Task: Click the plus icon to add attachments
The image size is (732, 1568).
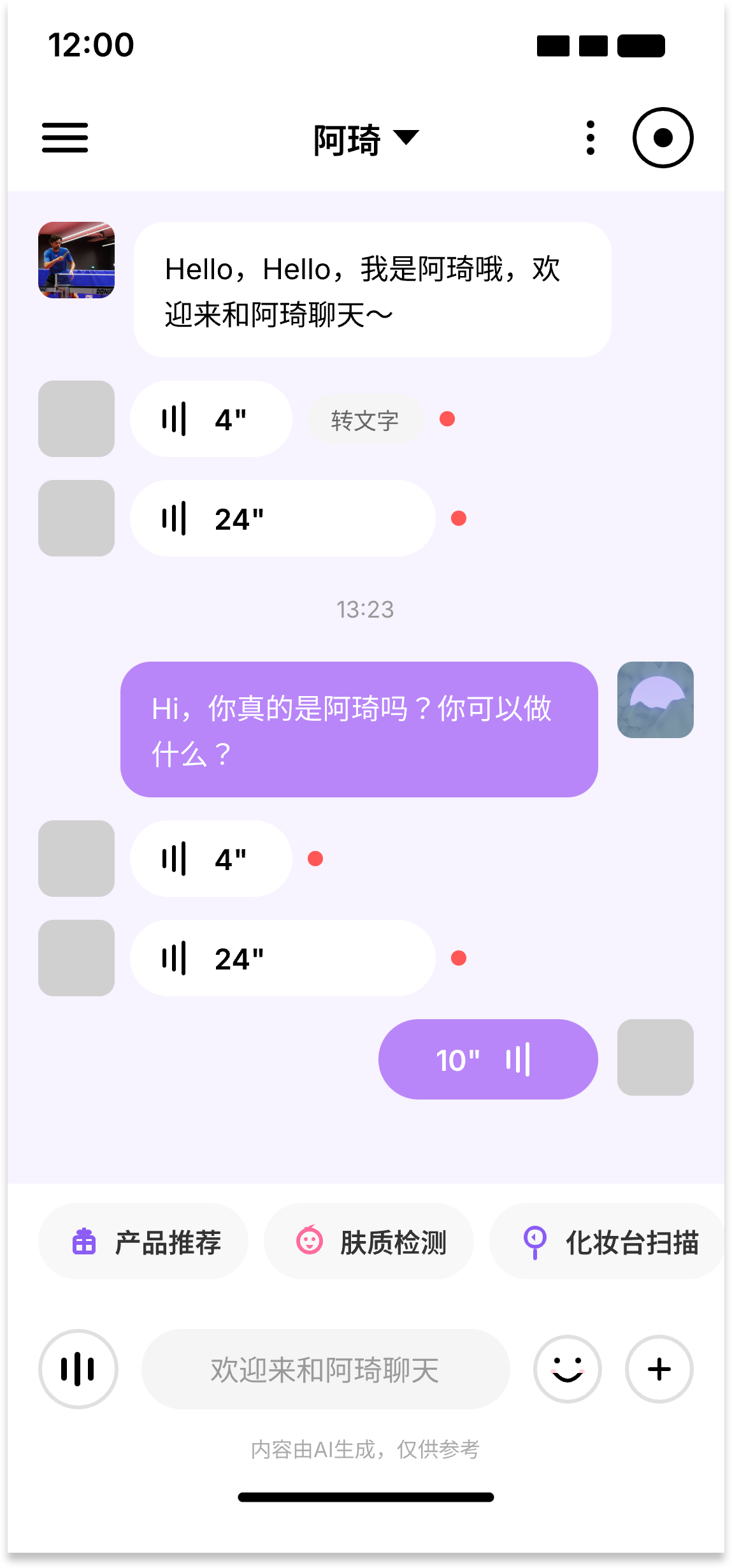Action: (x=658, y=1369)
